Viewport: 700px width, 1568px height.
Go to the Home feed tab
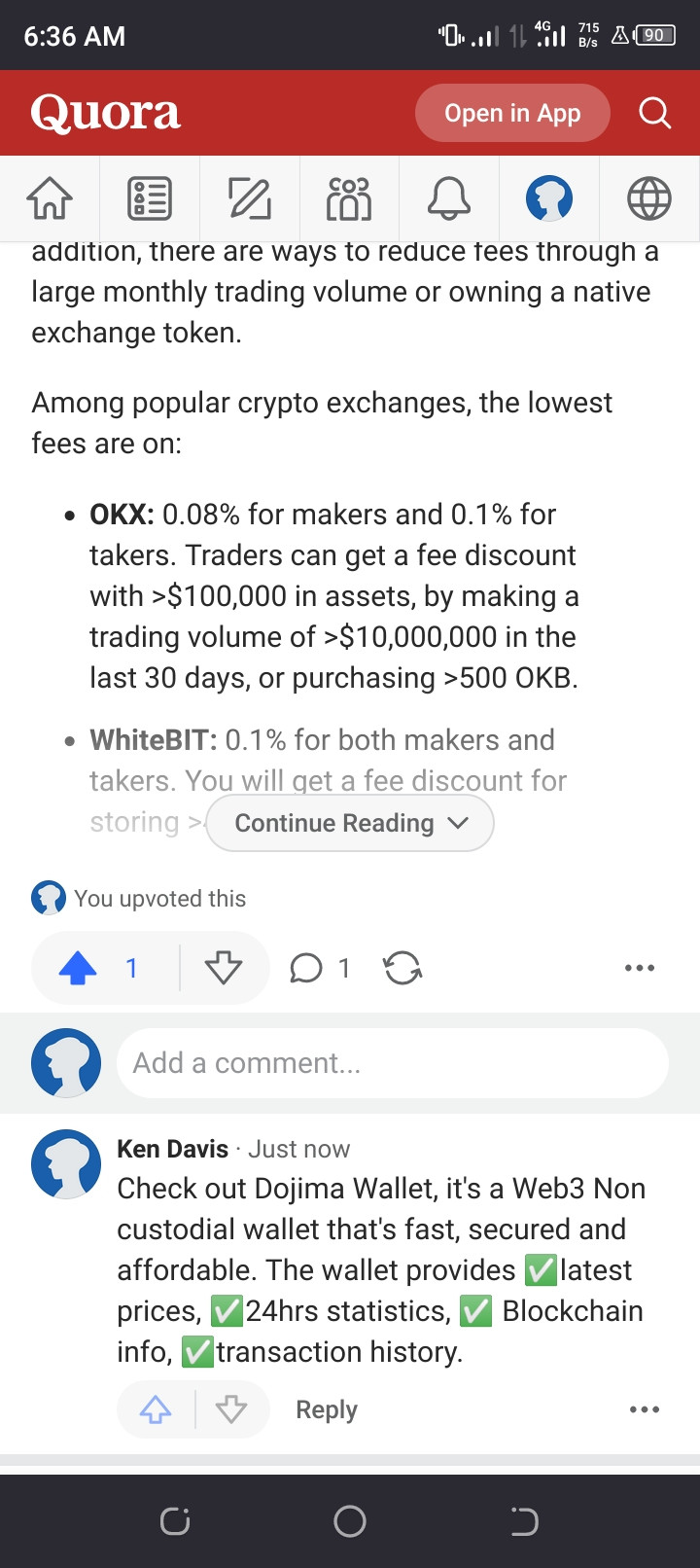(x=50, y=198)
